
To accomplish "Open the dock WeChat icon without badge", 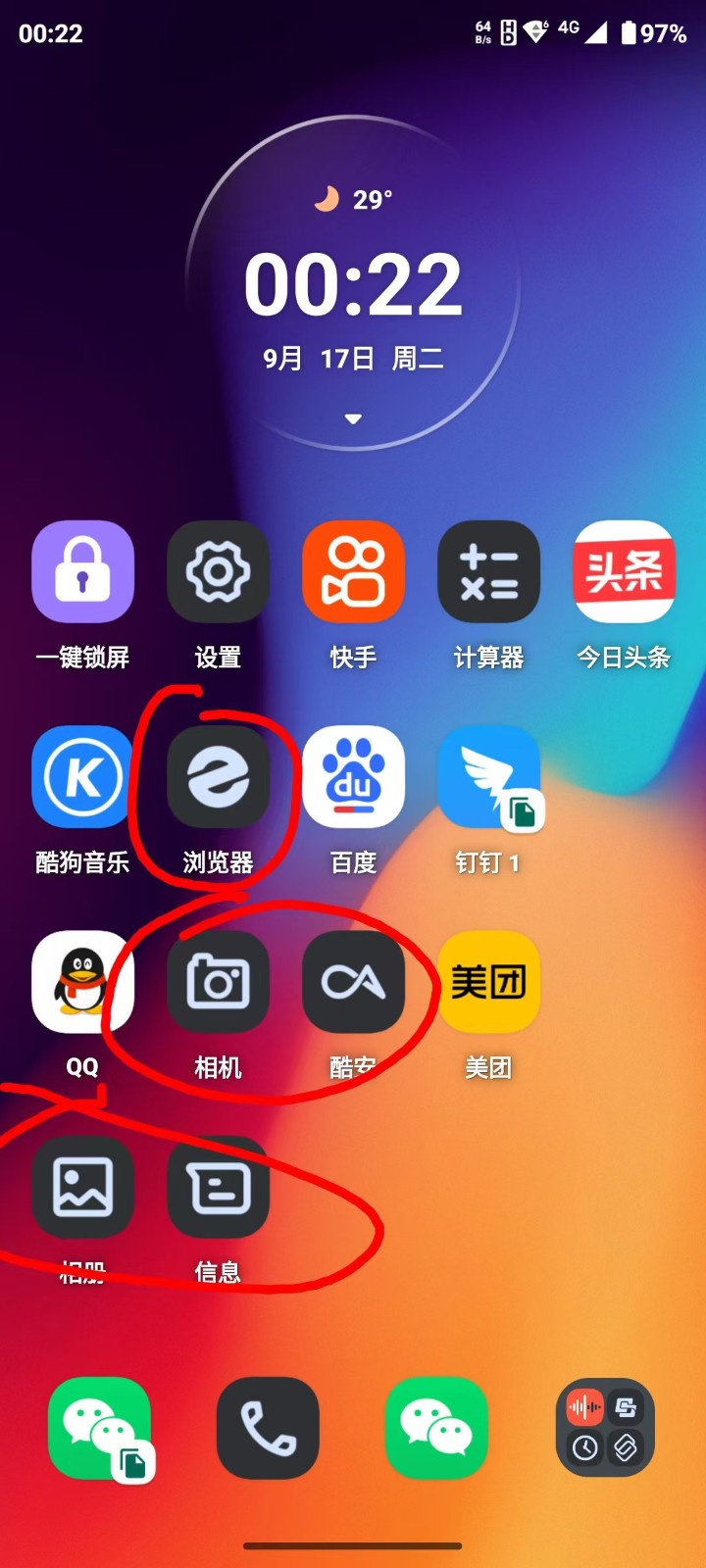I will click(436, 1428).
